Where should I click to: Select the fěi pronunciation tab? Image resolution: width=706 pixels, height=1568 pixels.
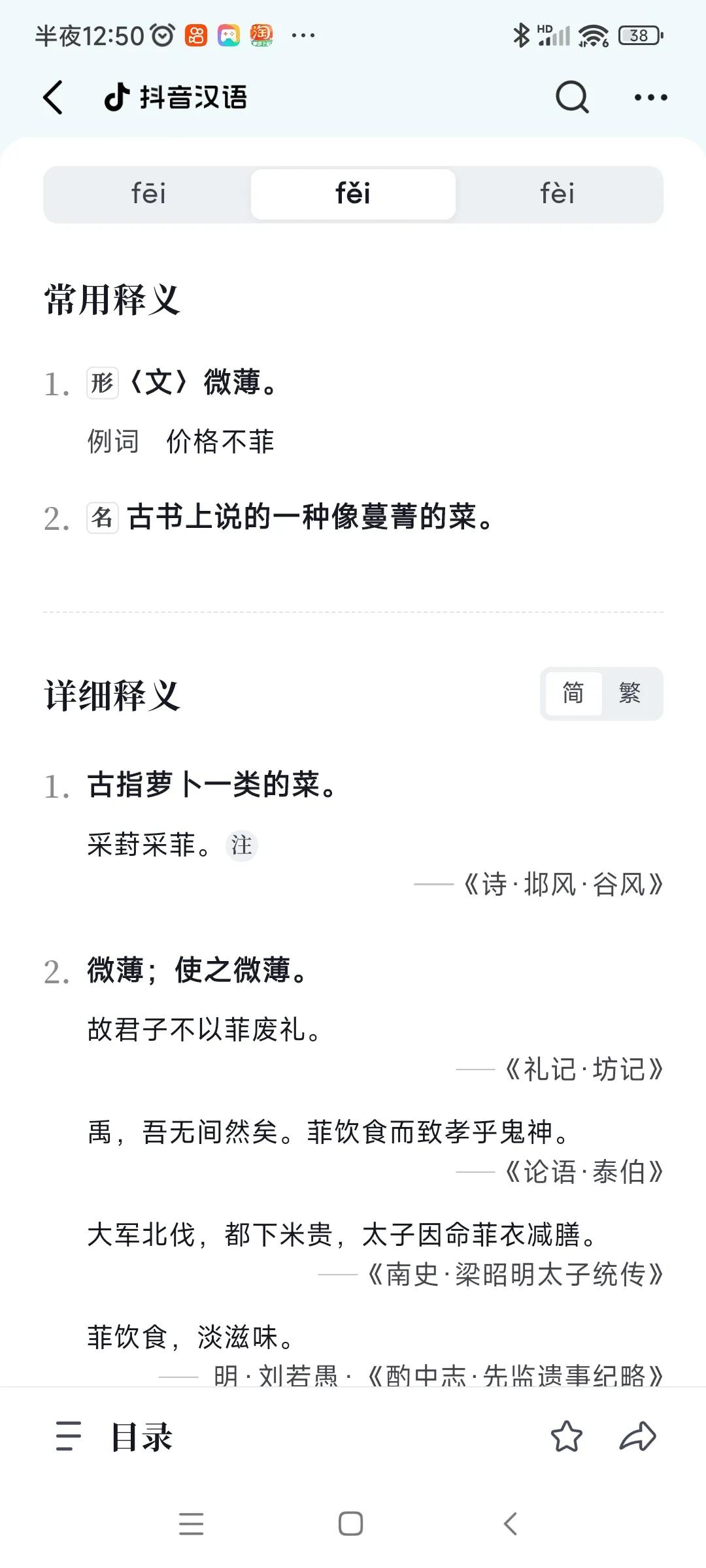353,194
